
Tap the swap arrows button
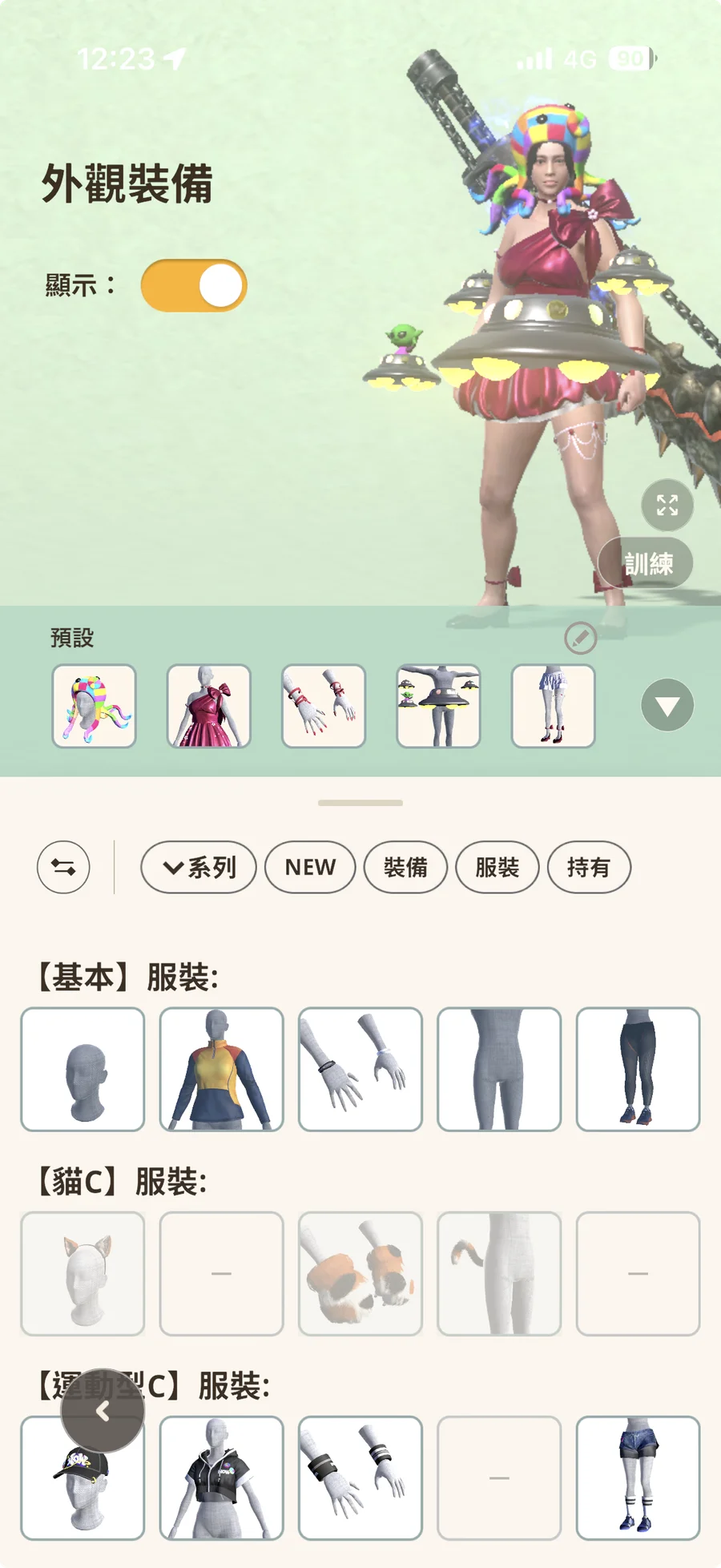point(63,867)
